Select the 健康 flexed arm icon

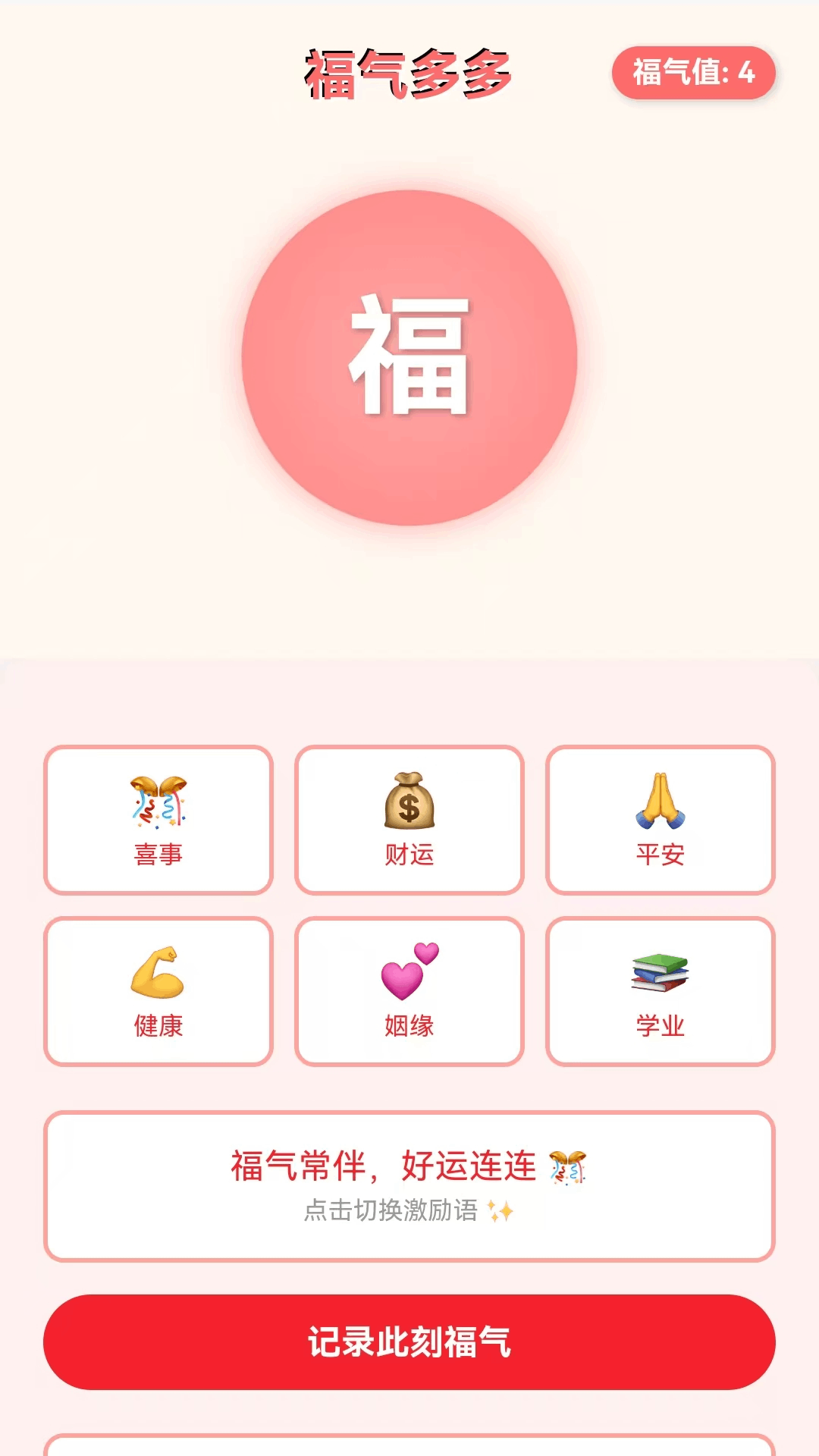pyautogui.click(x=157, y=971)
